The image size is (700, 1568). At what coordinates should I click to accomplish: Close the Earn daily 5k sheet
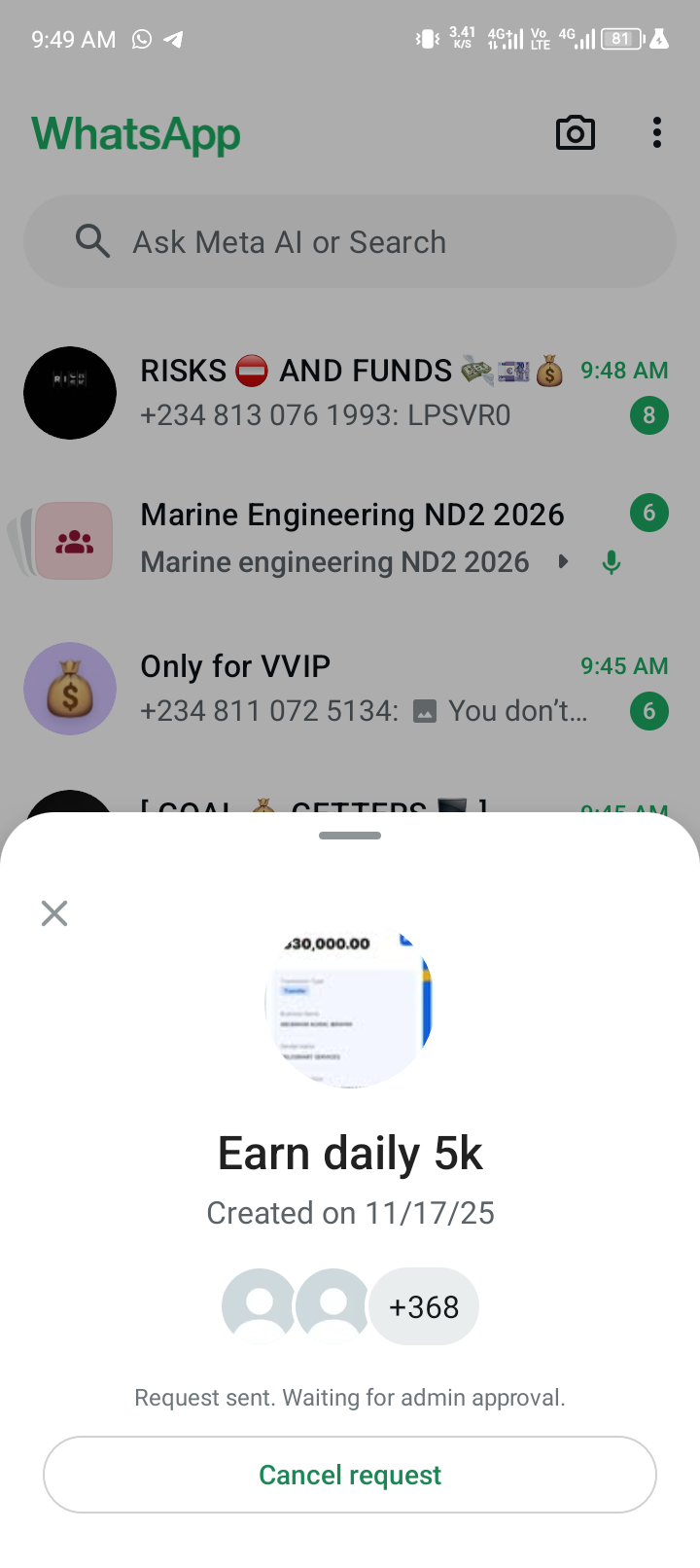click(54, 913)
